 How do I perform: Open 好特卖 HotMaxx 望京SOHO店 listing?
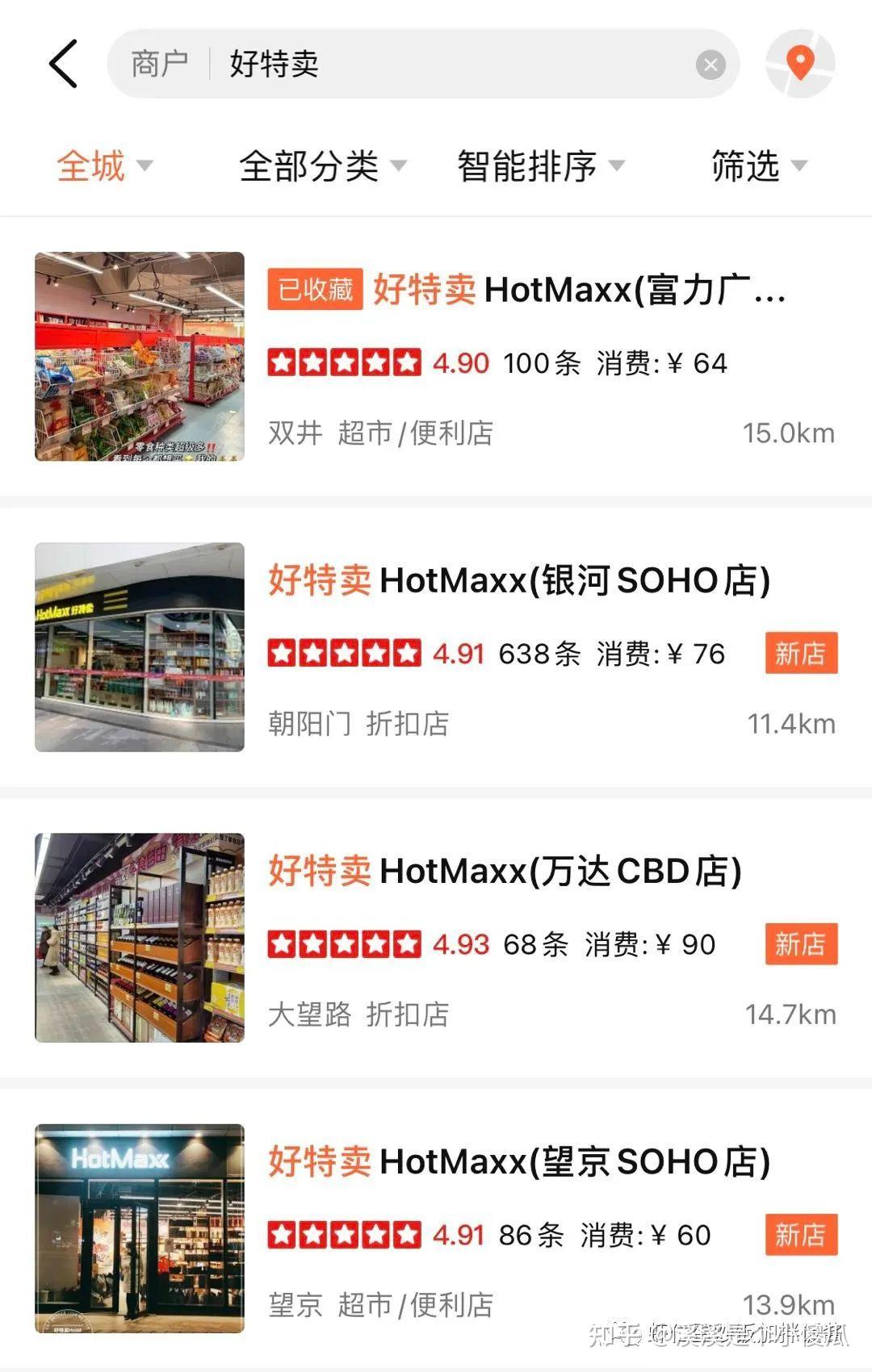coord(517,1162)
